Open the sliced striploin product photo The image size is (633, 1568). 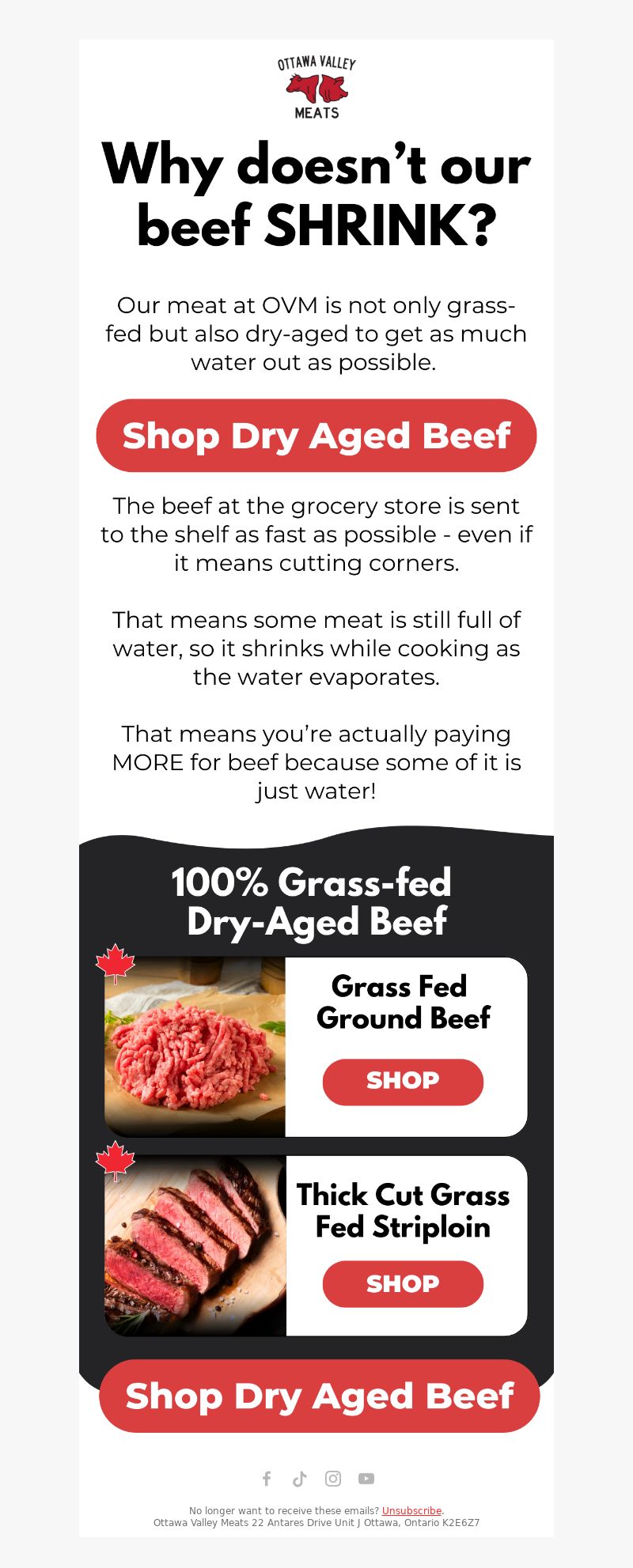[x=195, y=1246]
